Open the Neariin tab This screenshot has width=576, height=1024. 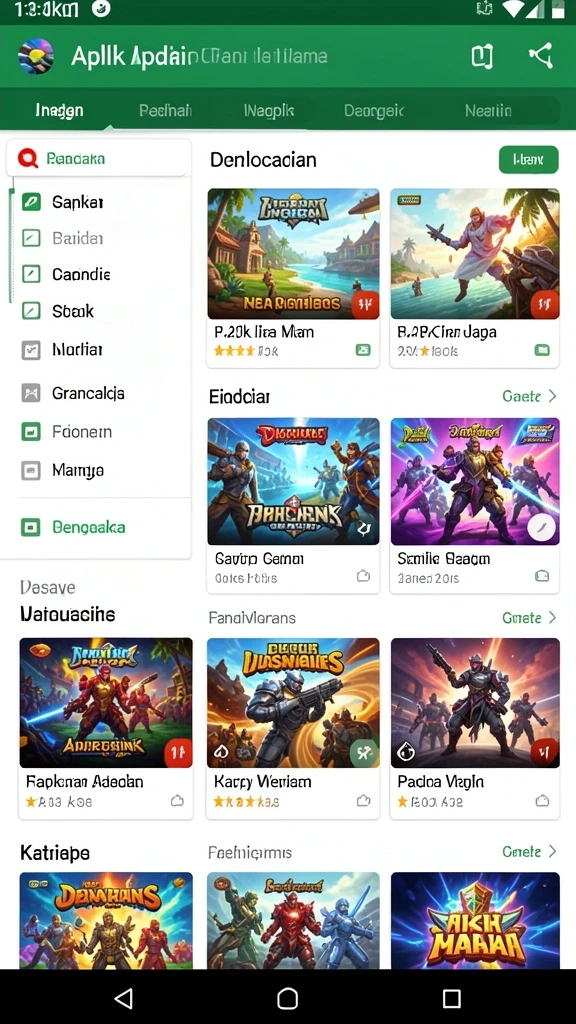click(x=488, y=110)
